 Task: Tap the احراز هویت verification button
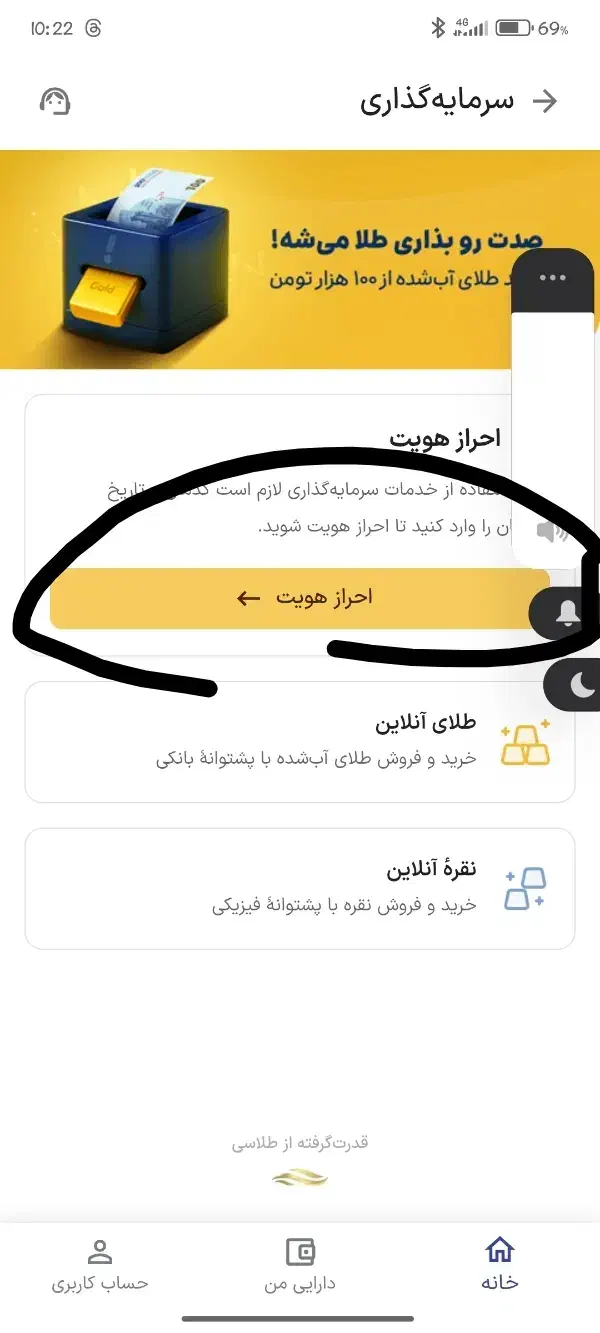[x=300, y=598]
